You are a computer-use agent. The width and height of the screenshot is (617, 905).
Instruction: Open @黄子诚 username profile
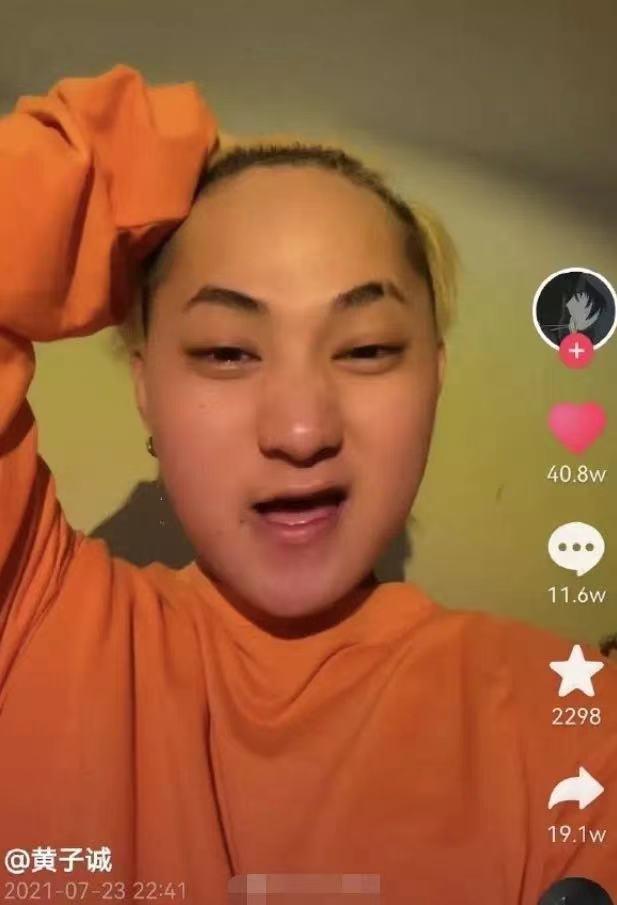point(58,859)
